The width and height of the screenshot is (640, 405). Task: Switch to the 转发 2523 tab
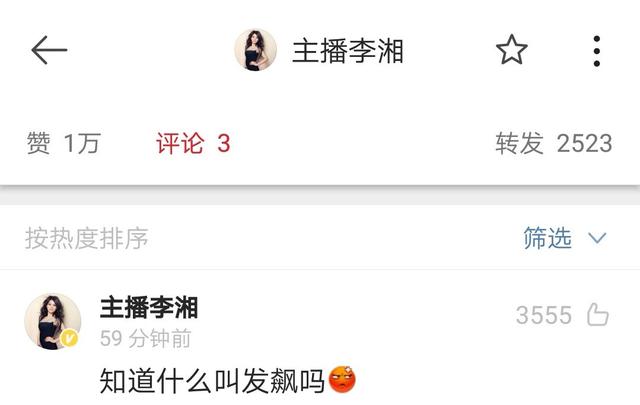pyautogui.click(x=553, y=144)
